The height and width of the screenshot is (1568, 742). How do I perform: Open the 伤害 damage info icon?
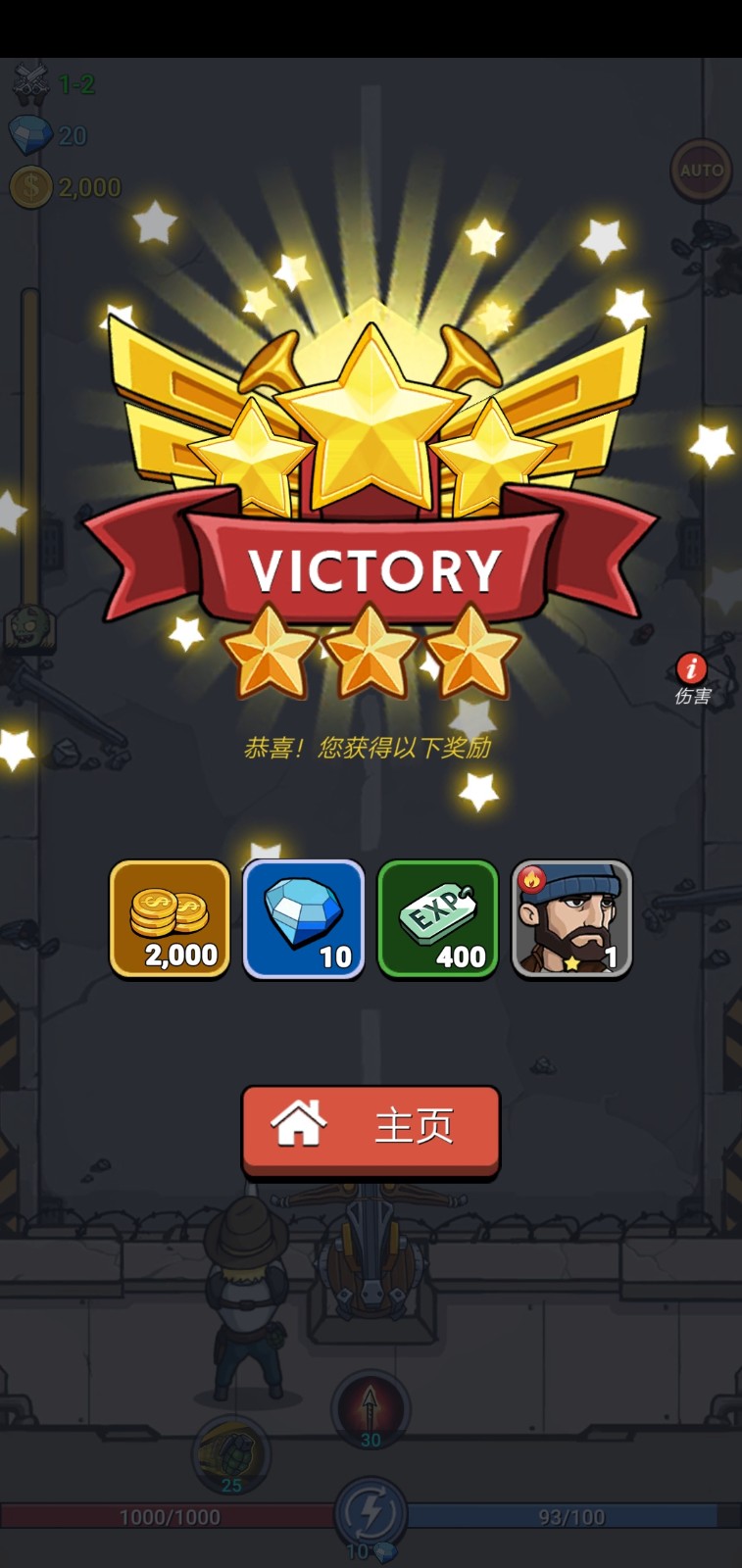(692, 670)
